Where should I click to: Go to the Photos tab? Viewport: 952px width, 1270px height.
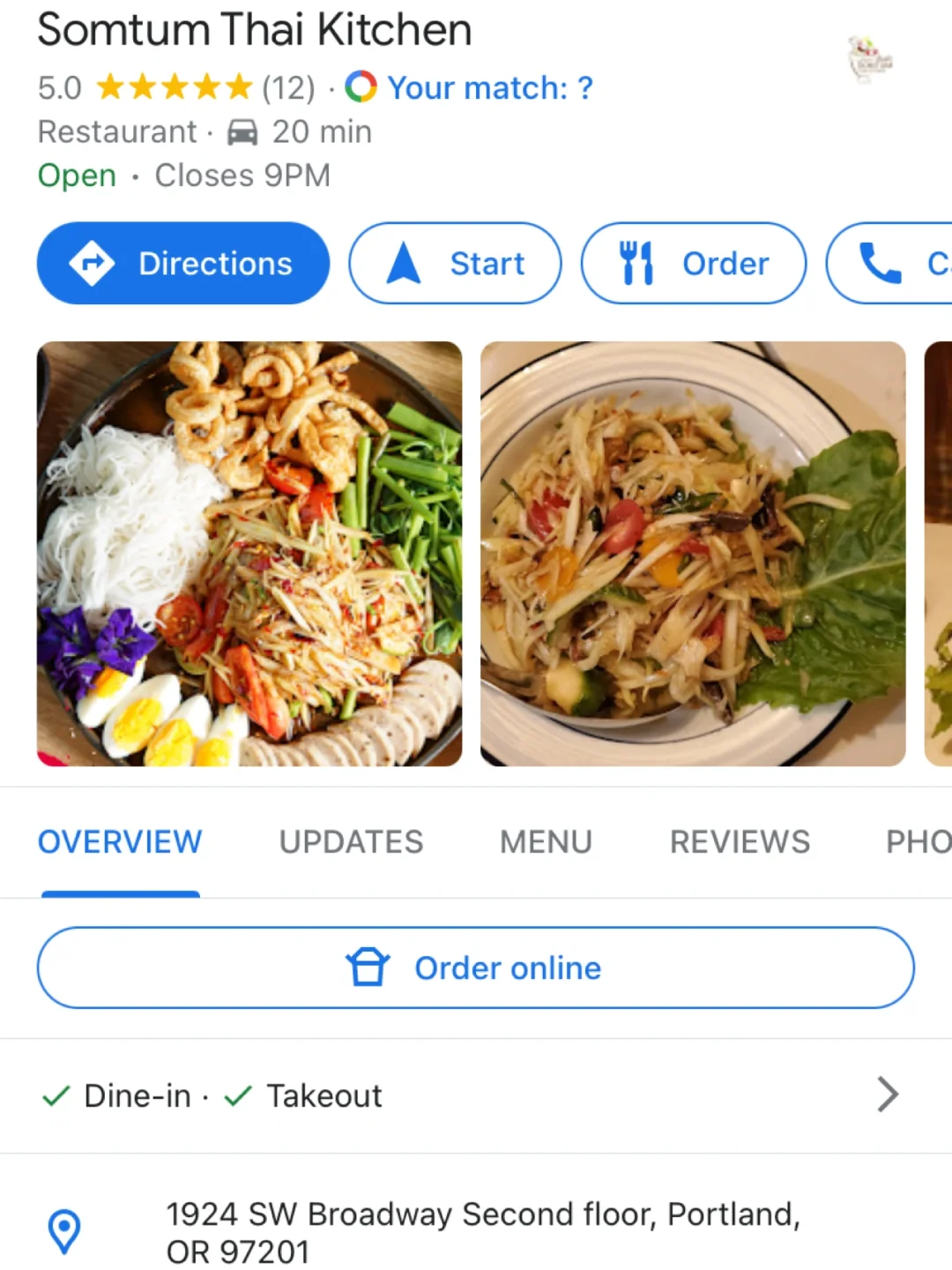pyautogui.click(x=917, y=841)
